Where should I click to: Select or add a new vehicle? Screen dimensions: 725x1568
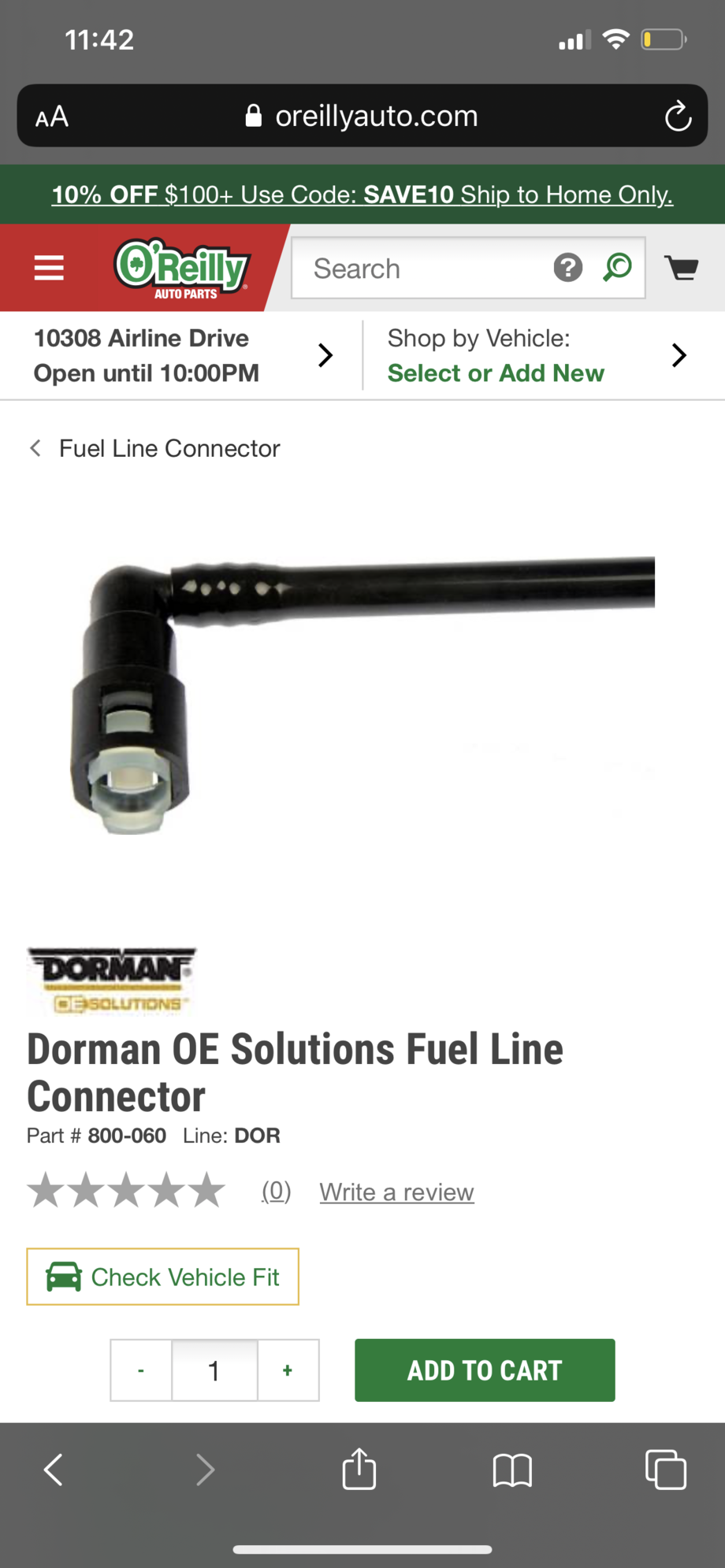(x=536, y=356)
